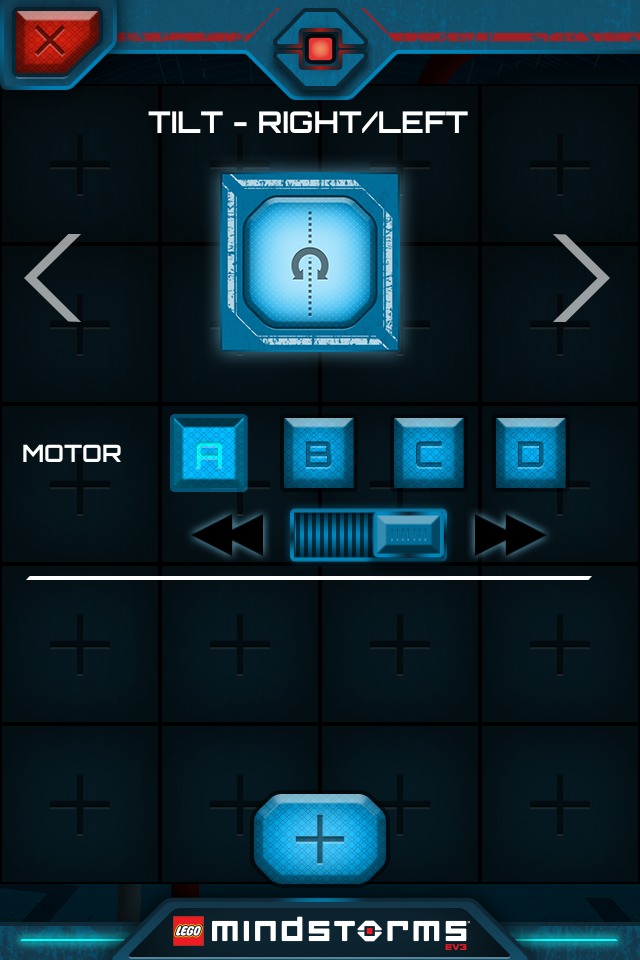Choose motor port C

pyautogui.click(x=428, y=453)
